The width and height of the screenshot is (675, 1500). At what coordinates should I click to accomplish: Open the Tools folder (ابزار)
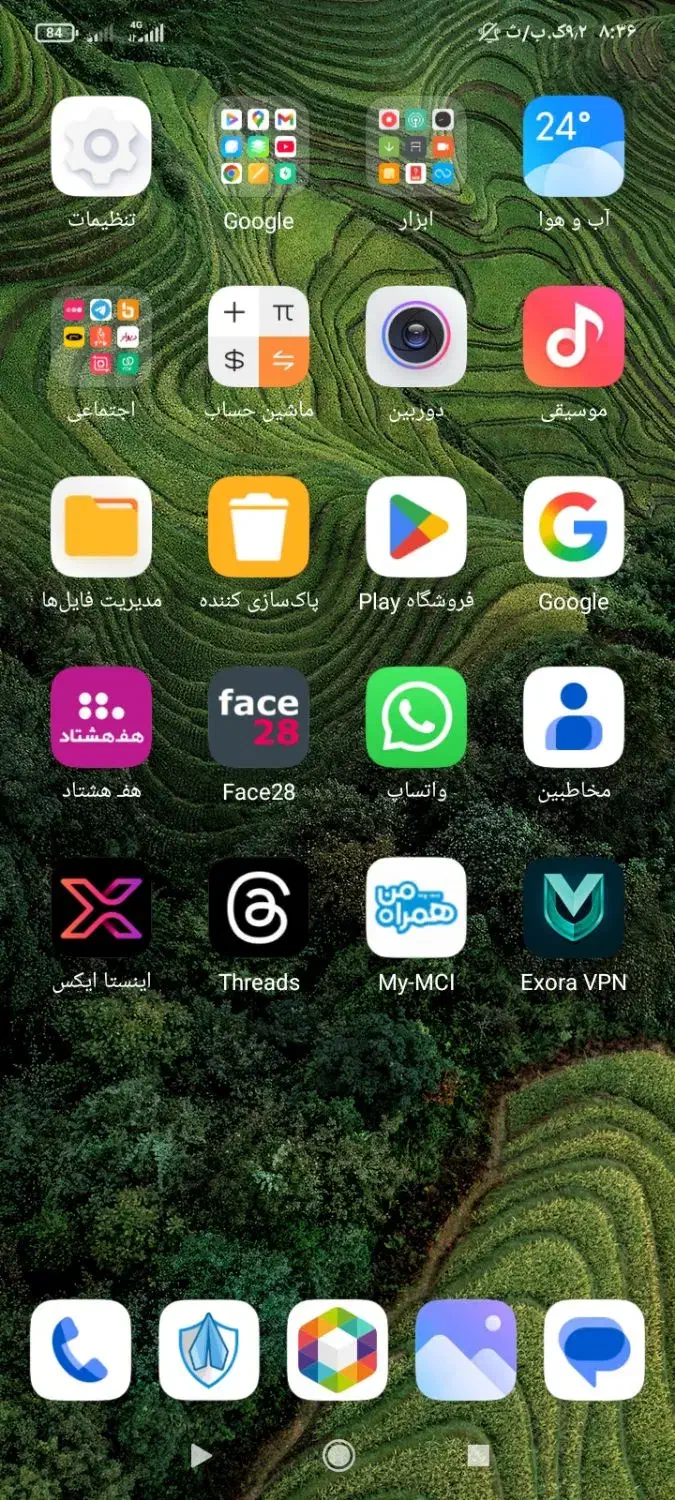point(416,147)
